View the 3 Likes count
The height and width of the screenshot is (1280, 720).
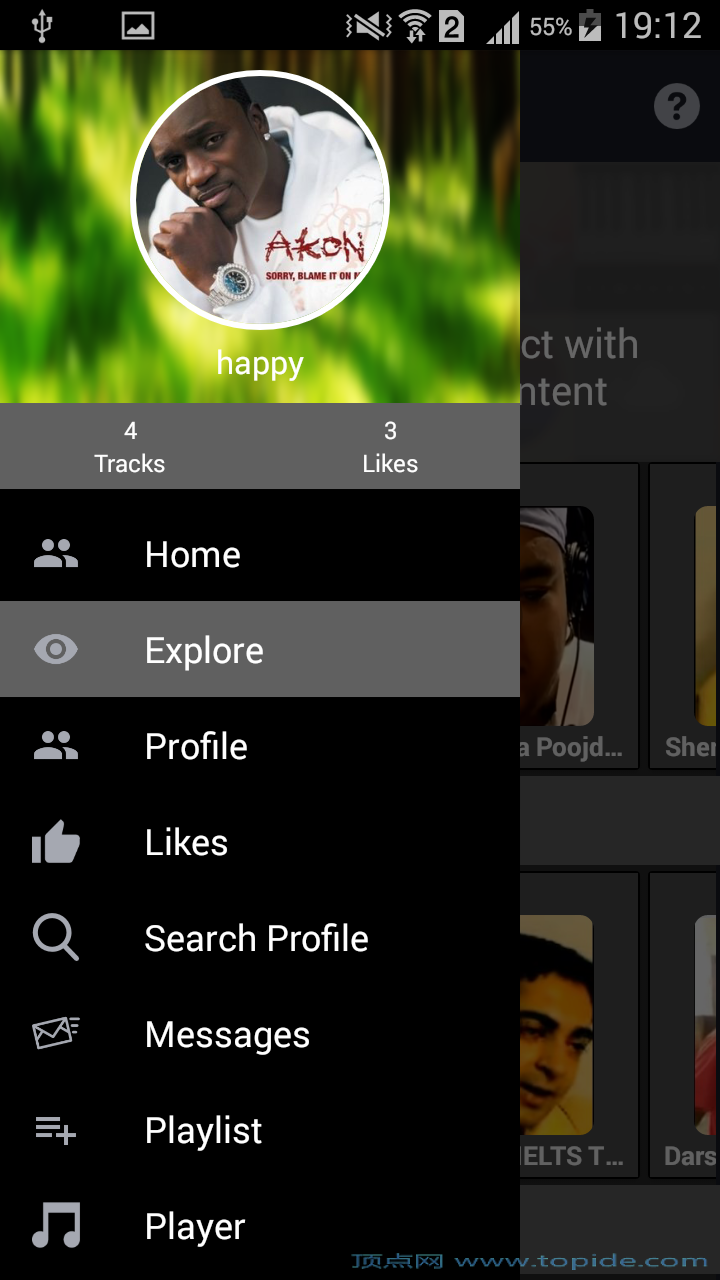point(390,447)
